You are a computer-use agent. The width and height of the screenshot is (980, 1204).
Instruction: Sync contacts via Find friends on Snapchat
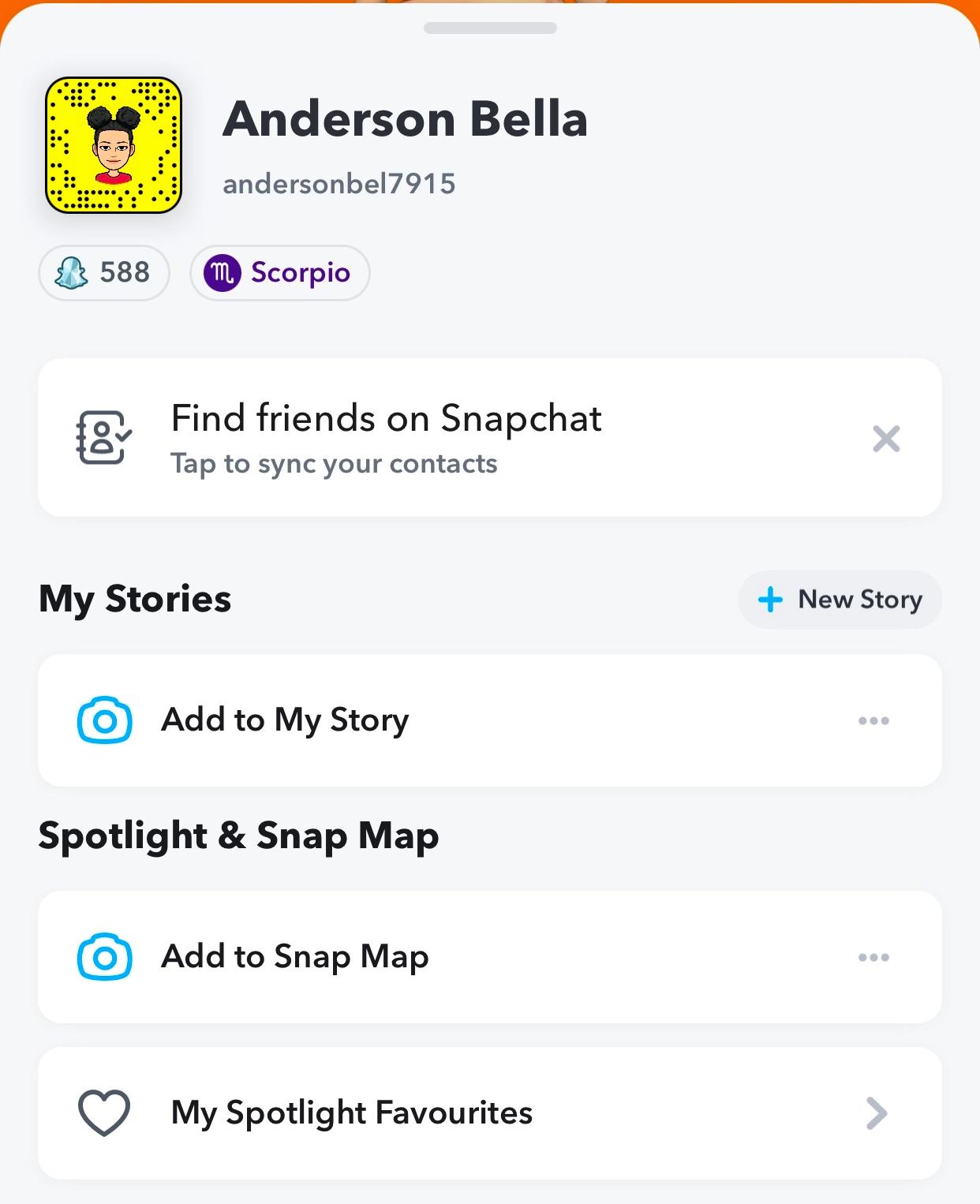pyautogui.click(x=387, y=438)
